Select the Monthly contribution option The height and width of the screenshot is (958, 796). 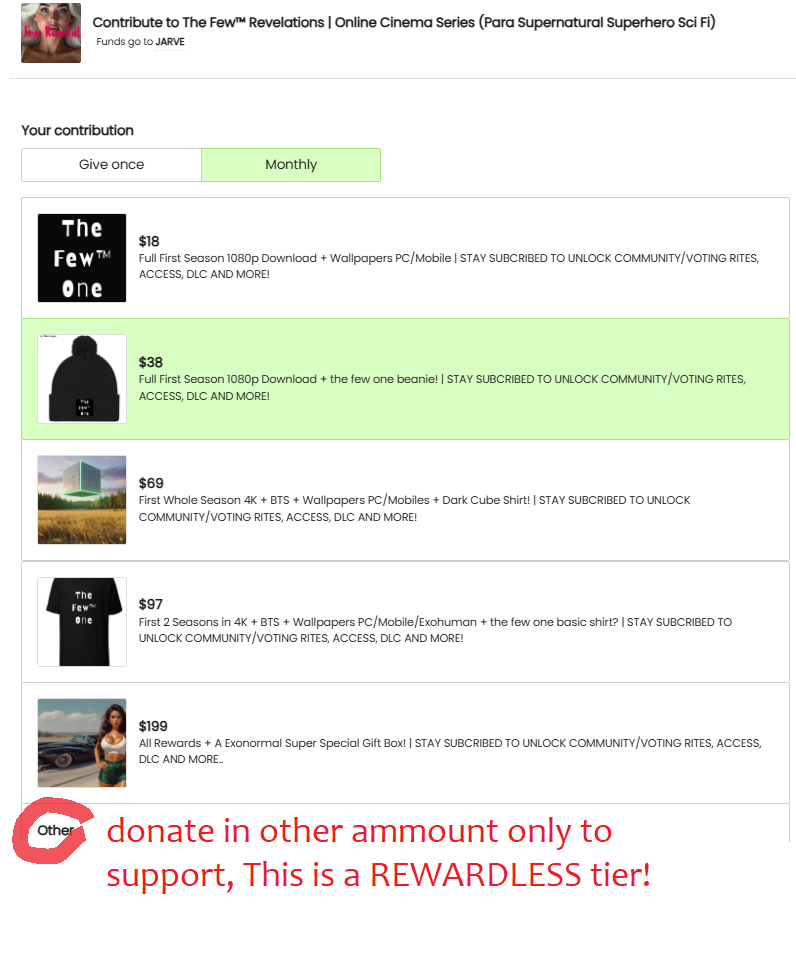coord(291,165)
